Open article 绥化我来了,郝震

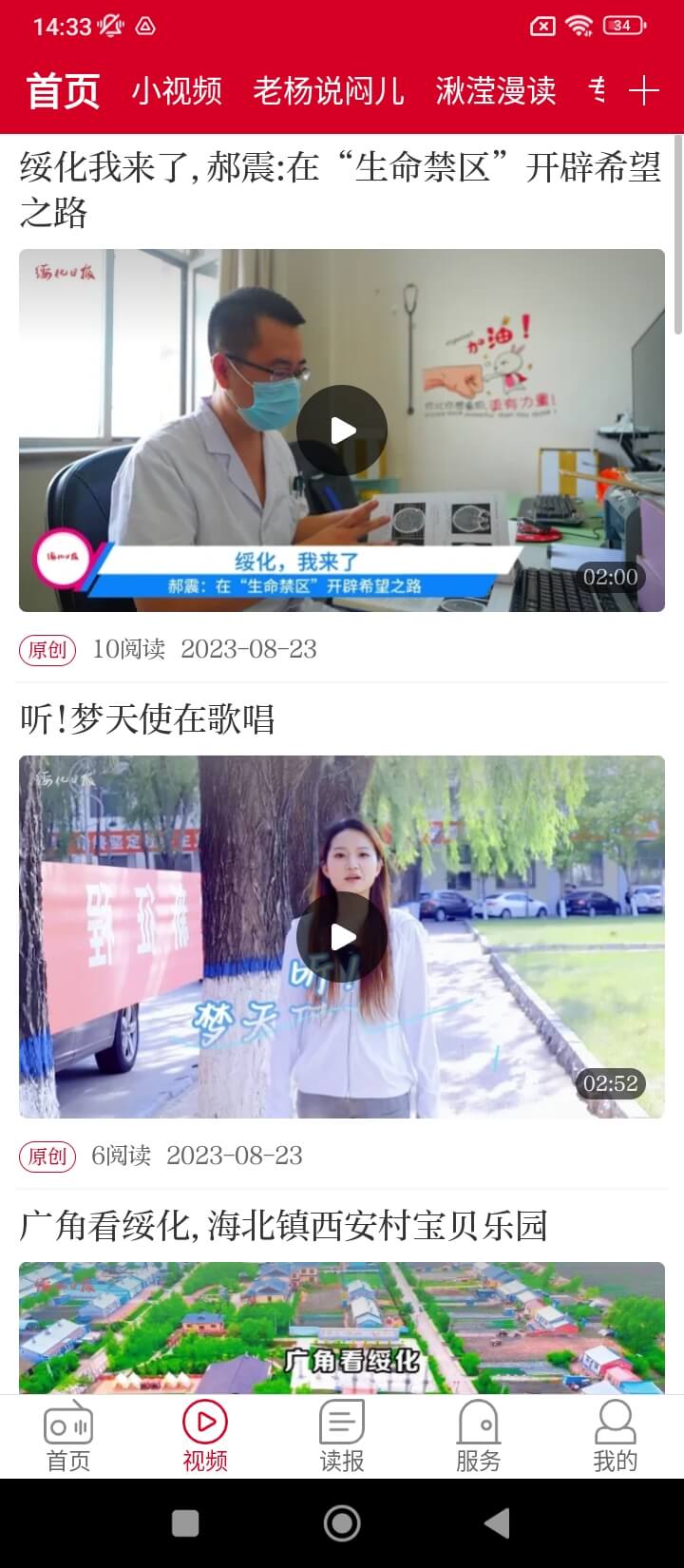pos(340,190)
